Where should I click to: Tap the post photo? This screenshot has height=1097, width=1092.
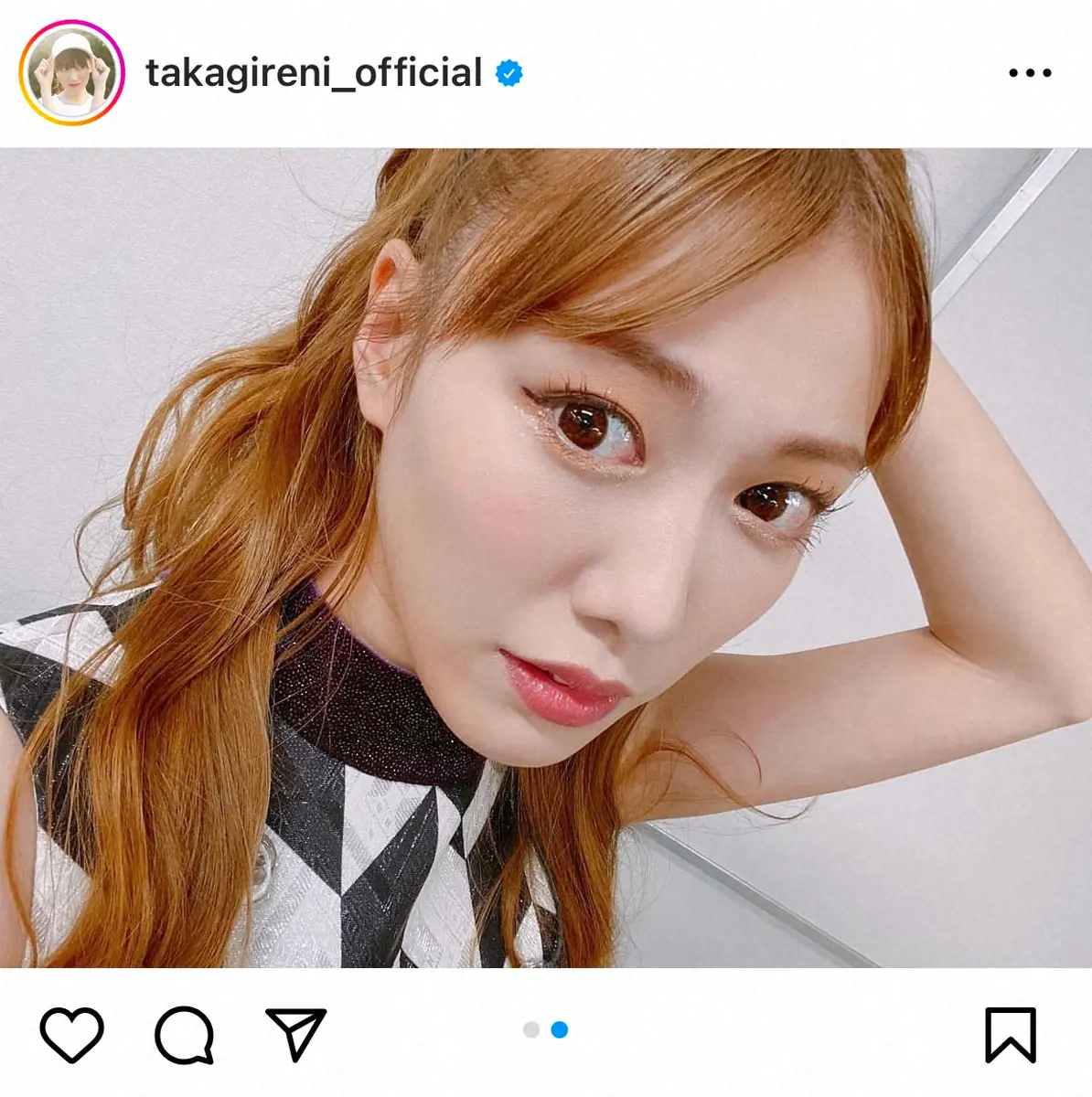546,558
